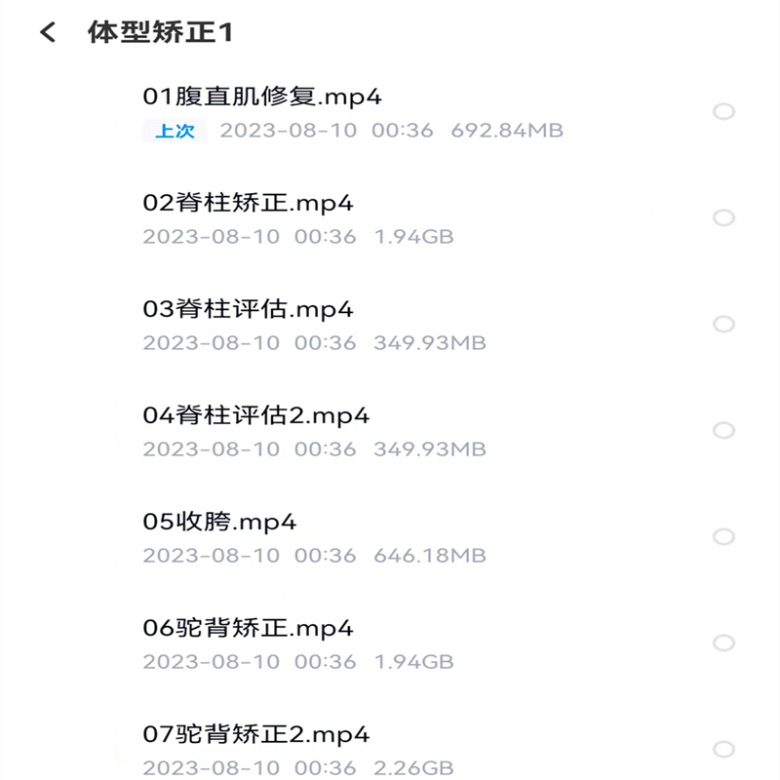Open 04脊柱评估2.mp4 video
The height and width of the screenshot is (780, 780).
(256, 415)
